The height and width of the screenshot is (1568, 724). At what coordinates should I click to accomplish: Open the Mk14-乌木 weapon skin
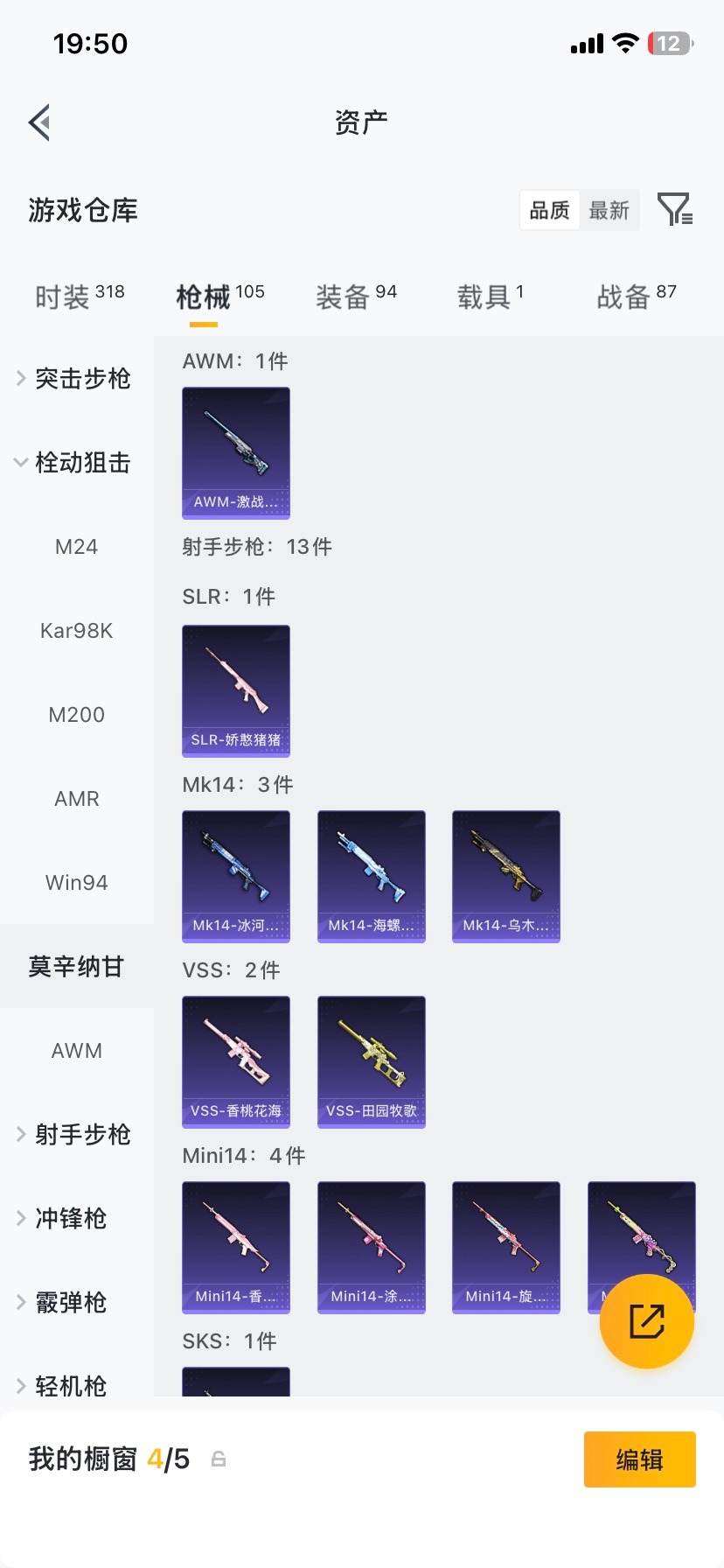(505, 876)
